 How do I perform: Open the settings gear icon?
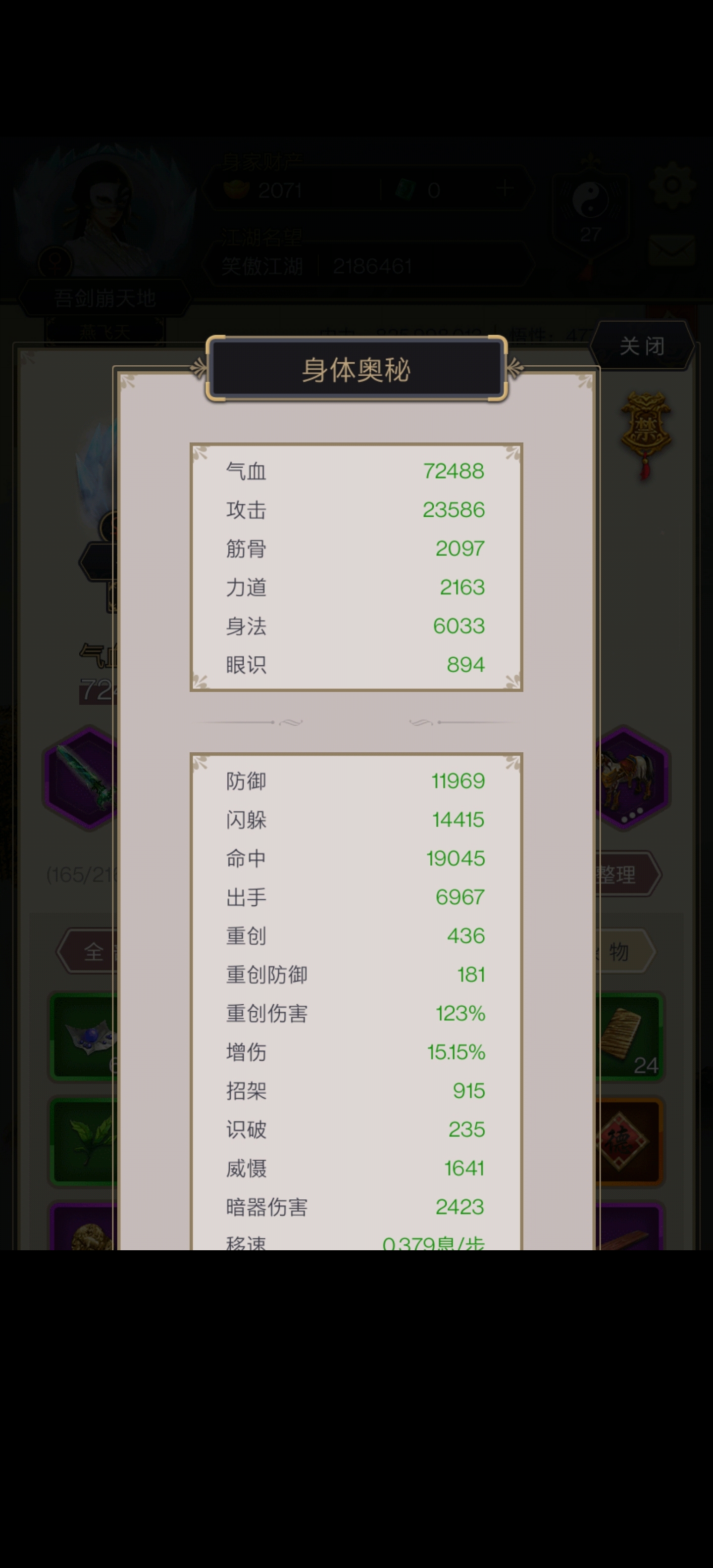(x=671, y=185)
